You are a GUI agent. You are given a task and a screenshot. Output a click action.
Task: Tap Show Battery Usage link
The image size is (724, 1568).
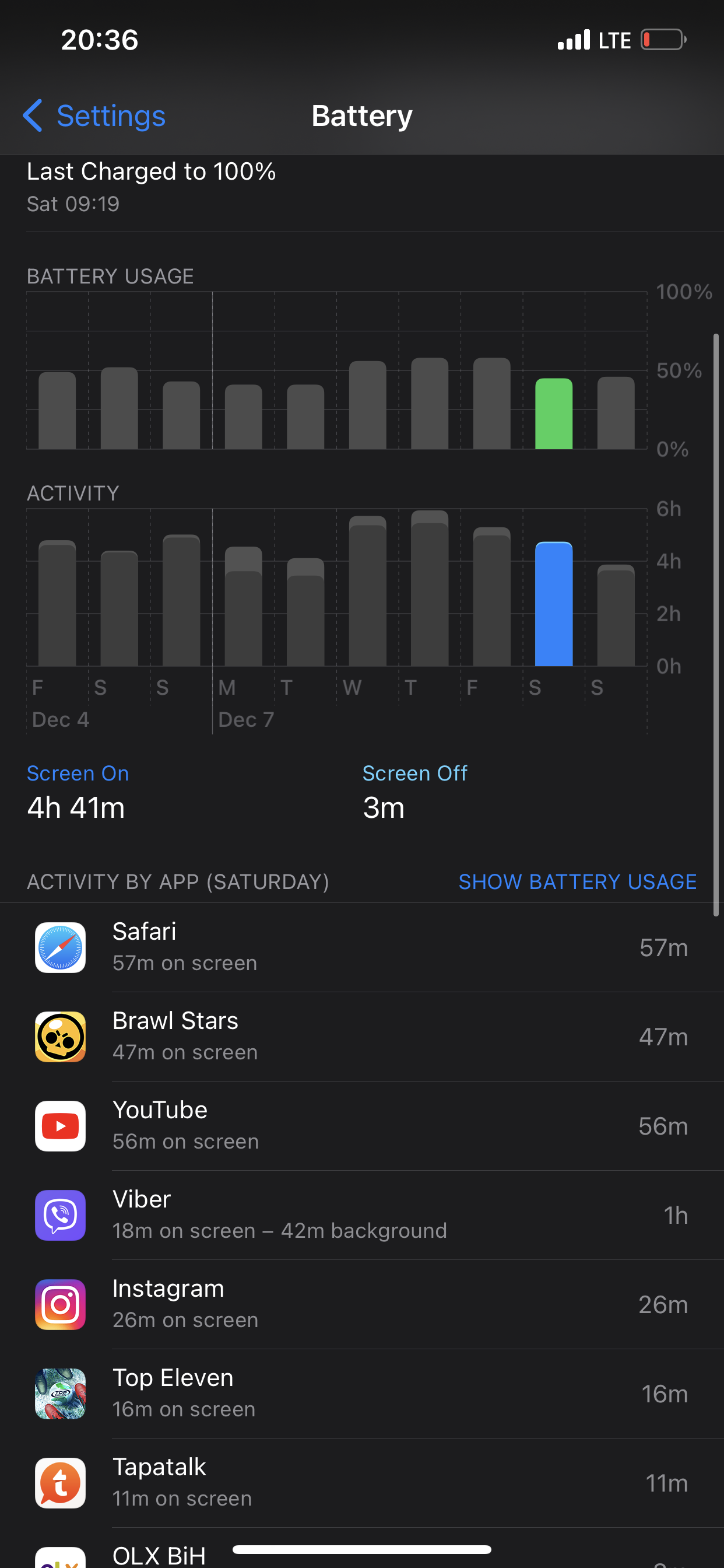[577, 881]
